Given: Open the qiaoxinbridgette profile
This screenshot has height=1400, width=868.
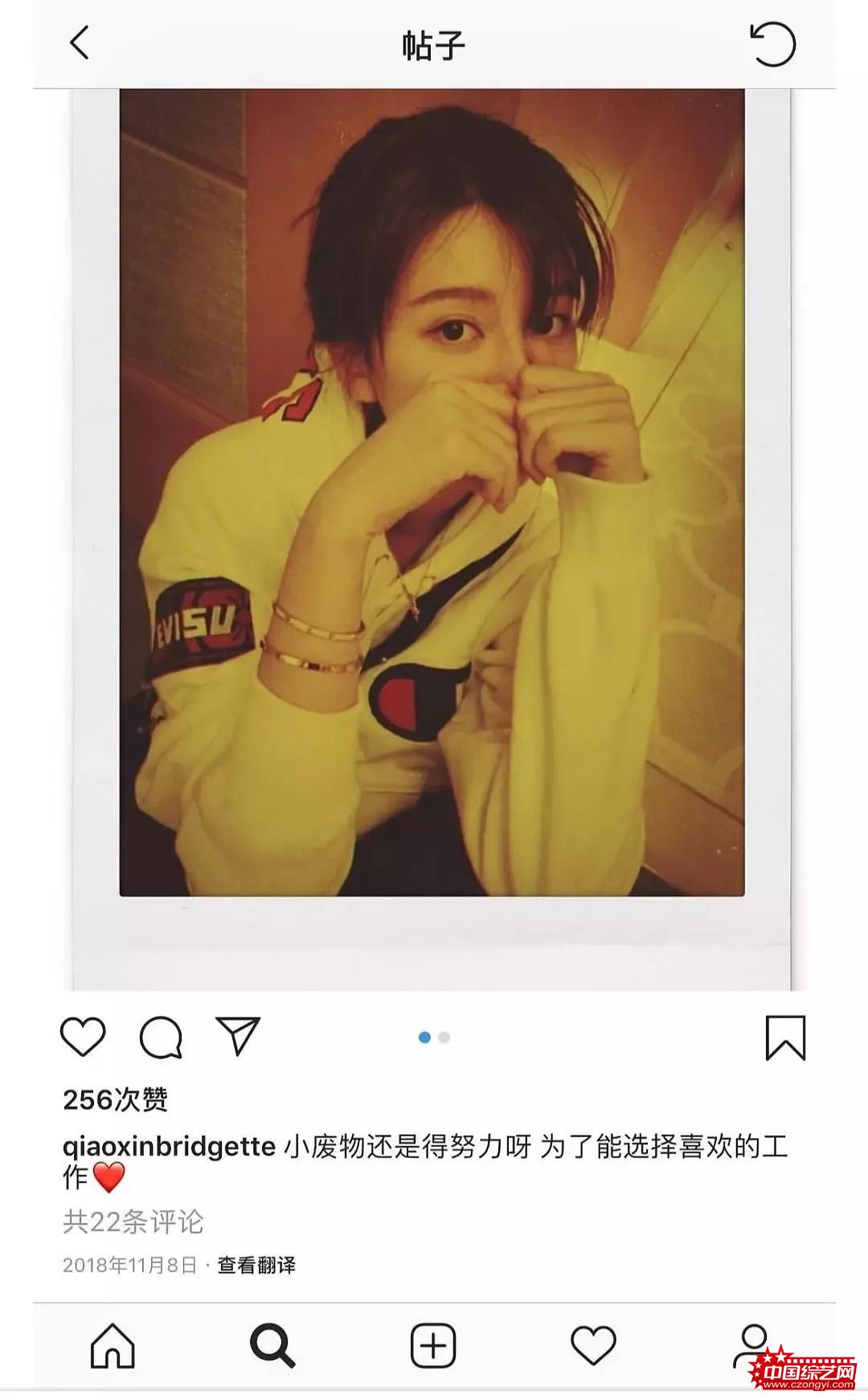Looking at the screenshot, I should point(169,1146).
